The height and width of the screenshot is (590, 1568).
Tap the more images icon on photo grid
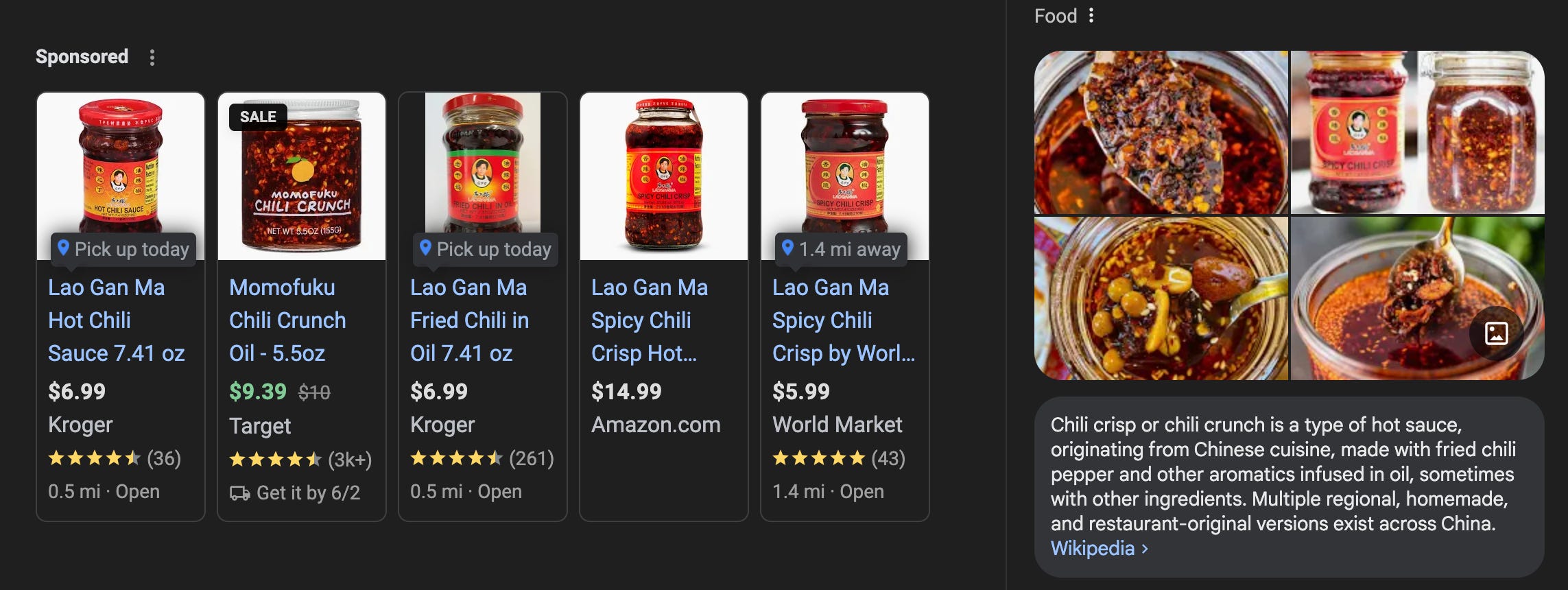tap(1496, 333)
